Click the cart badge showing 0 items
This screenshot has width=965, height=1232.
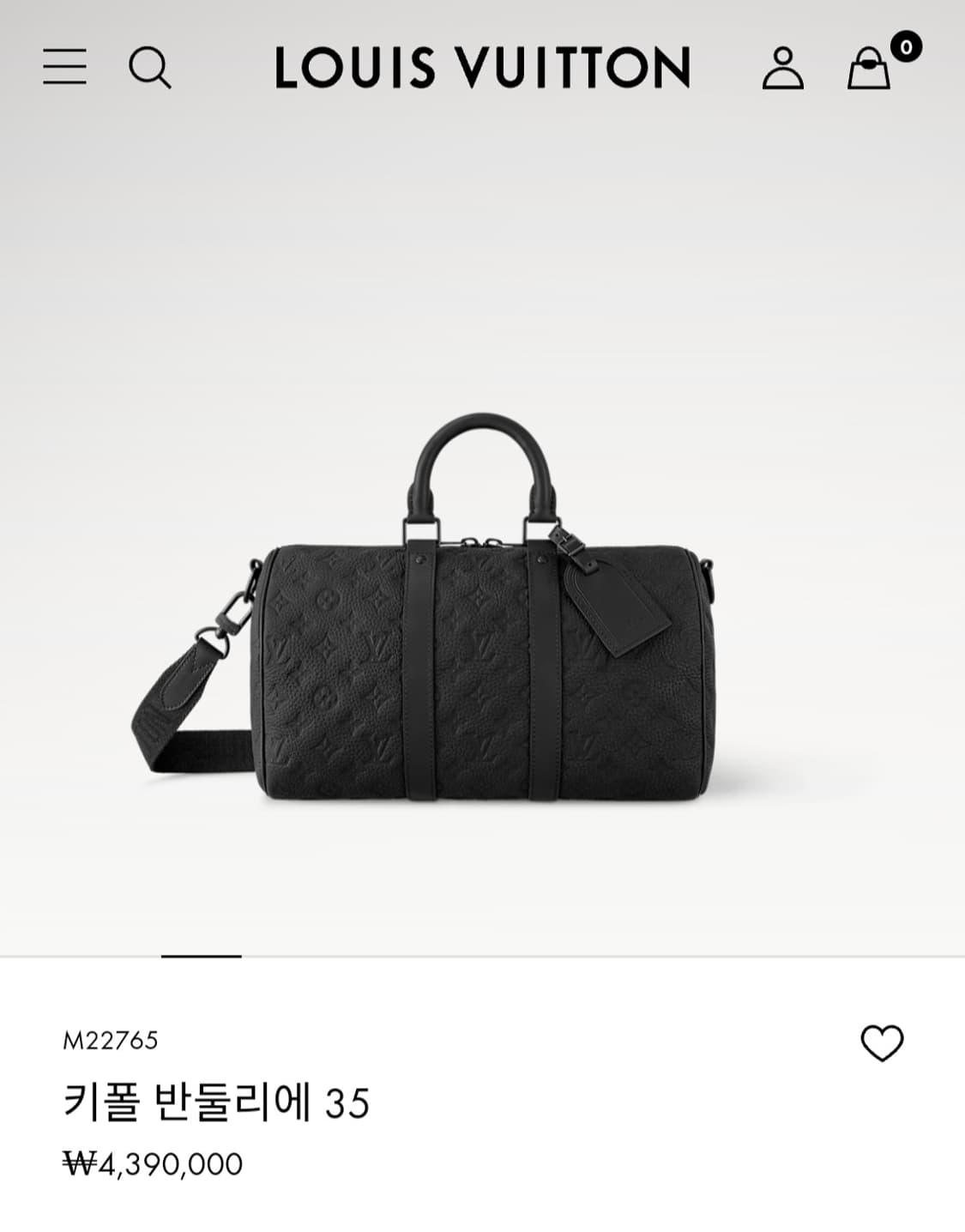point(905,47)
